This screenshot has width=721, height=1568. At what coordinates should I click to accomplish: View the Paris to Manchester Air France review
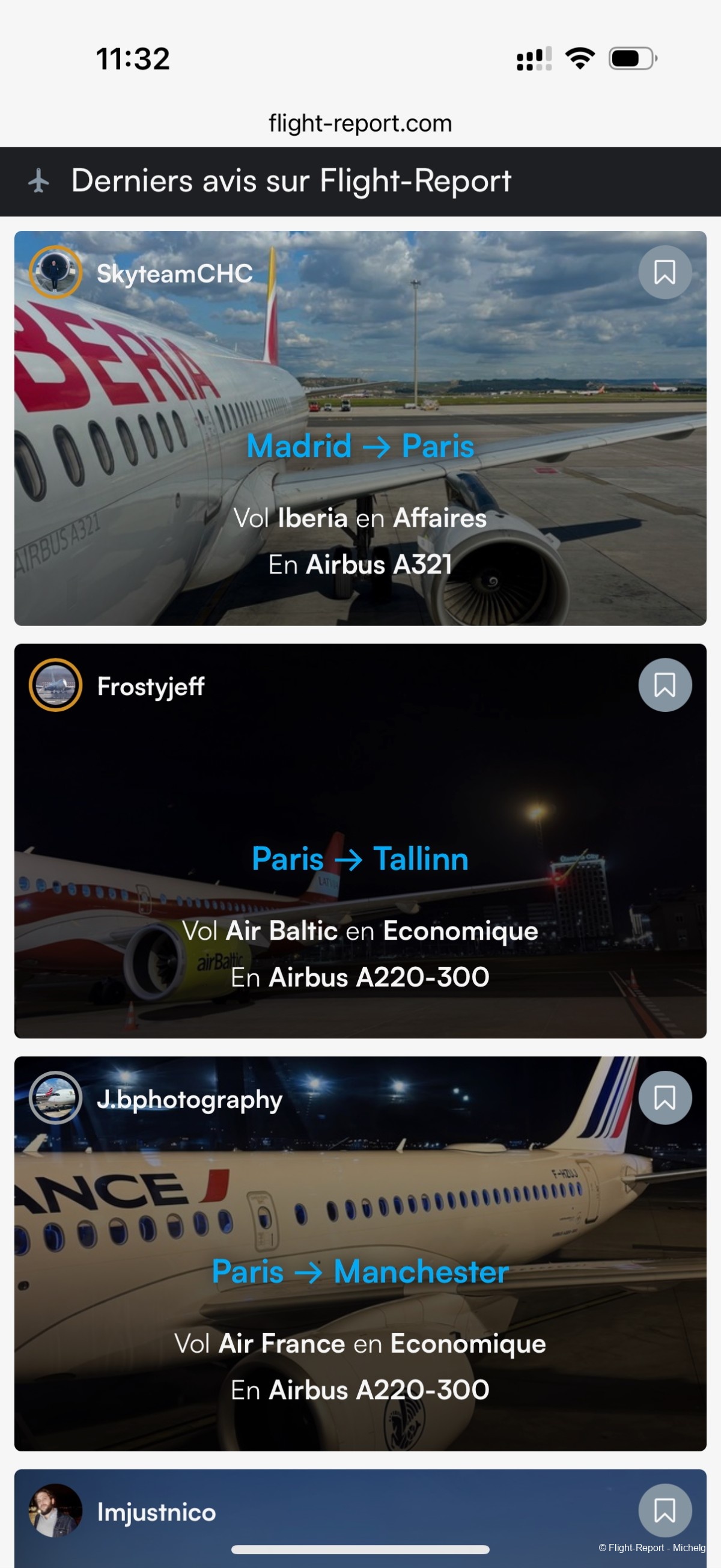pyautogui.click(x=360, y=1272)
